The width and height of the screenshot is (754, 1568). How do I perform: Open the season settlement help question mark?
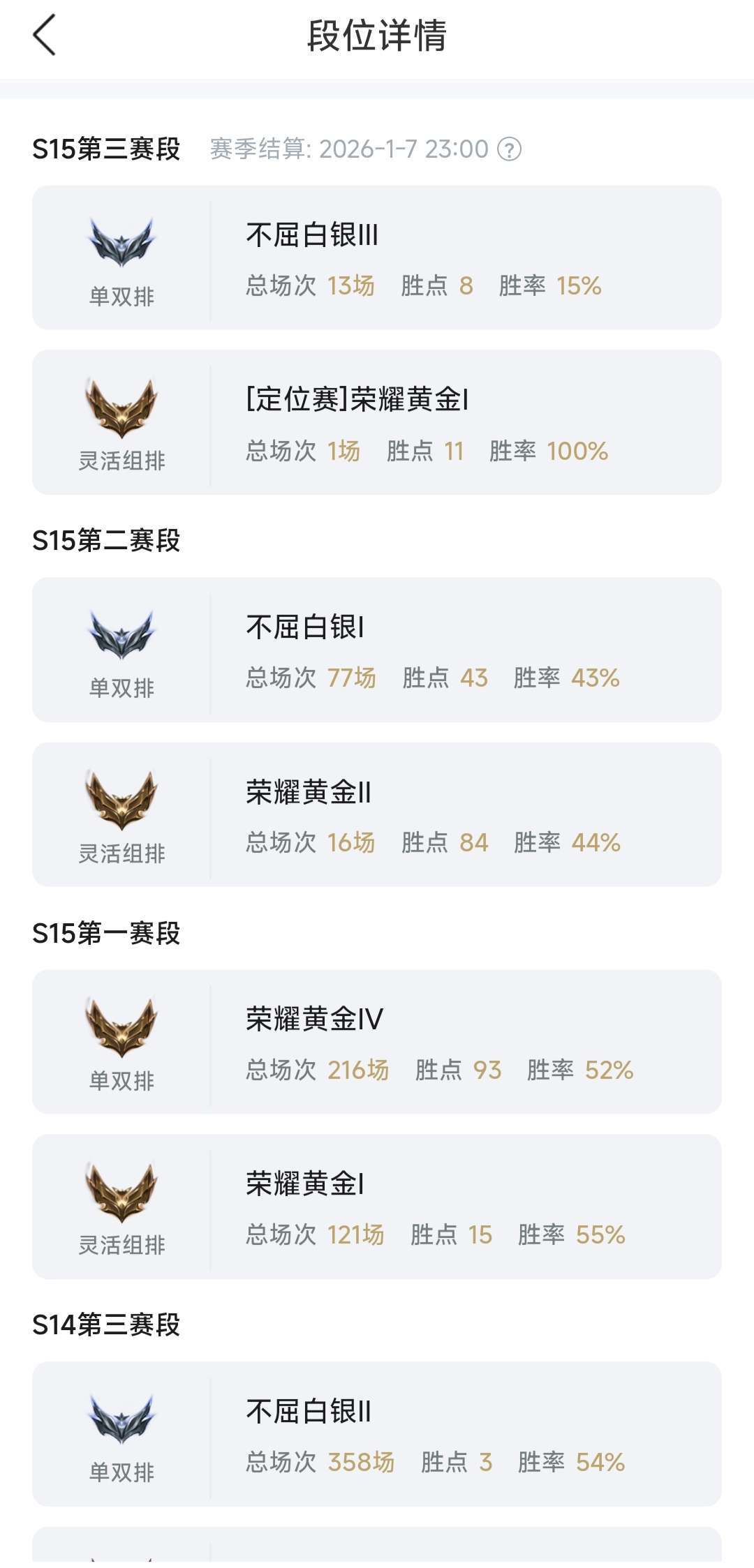[509, 149]
